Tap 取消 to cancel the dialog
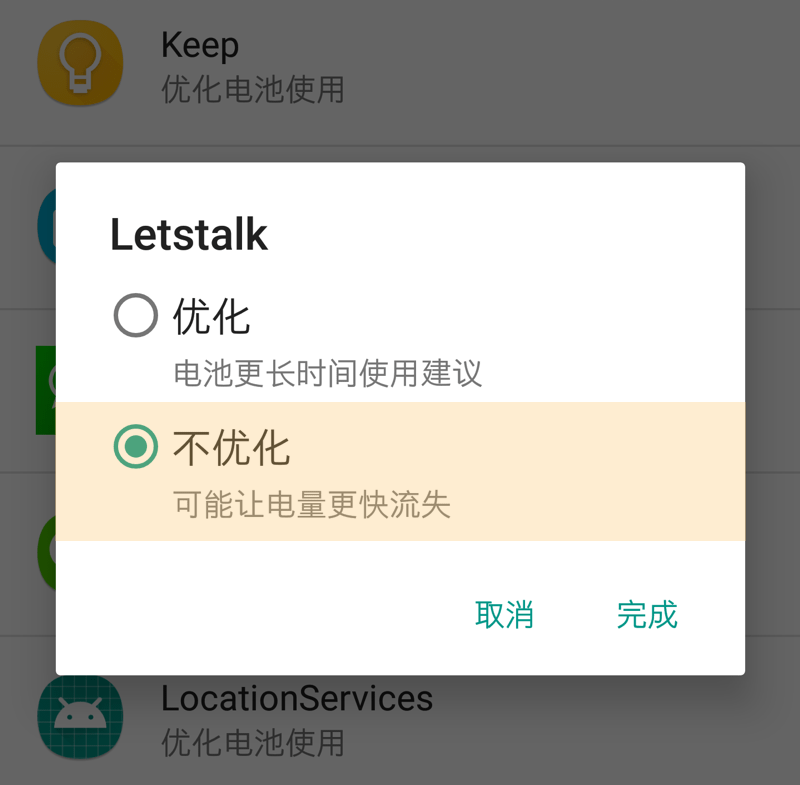This screenshot has width=800, height=785. [504, 614]
